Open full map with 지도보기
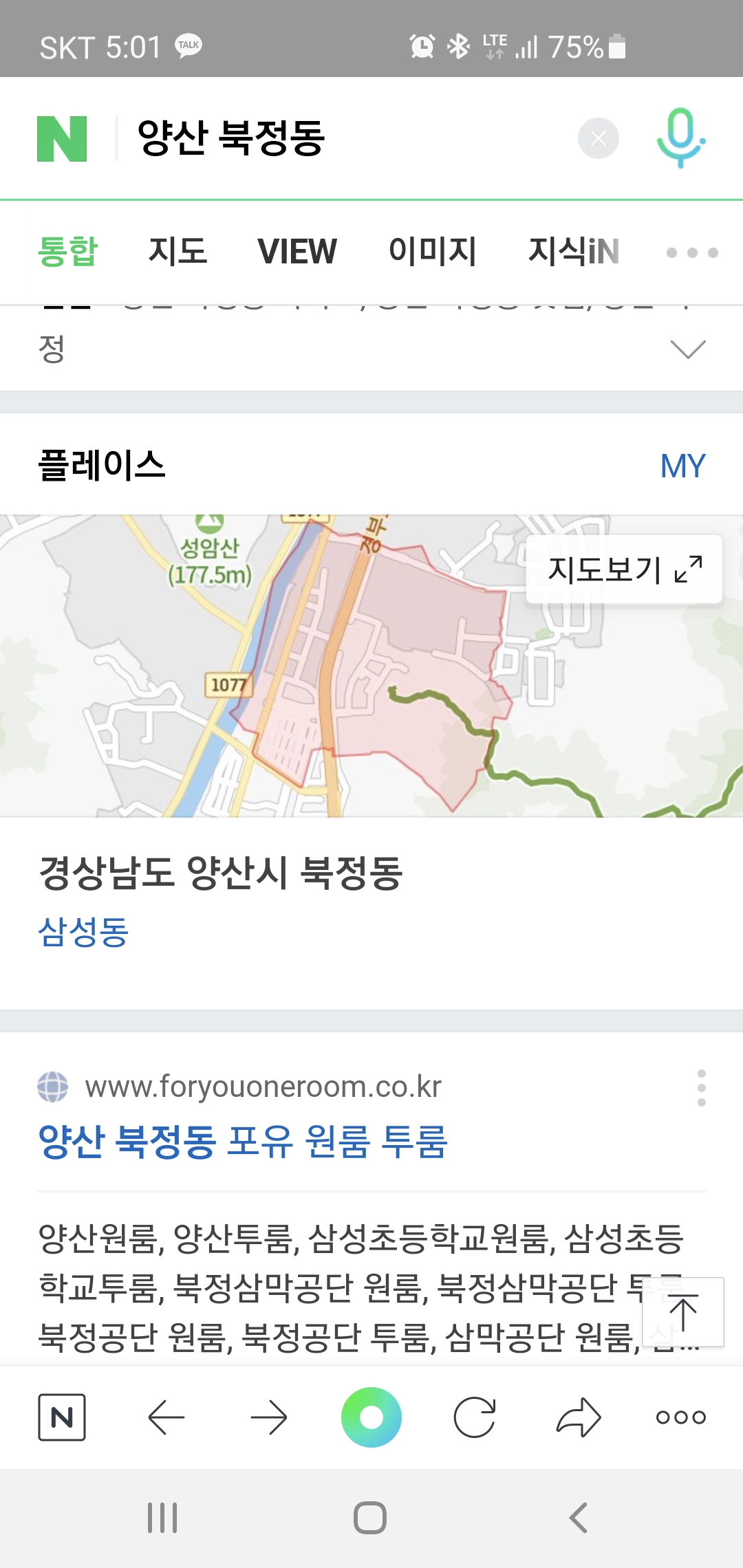 point(624,569)
